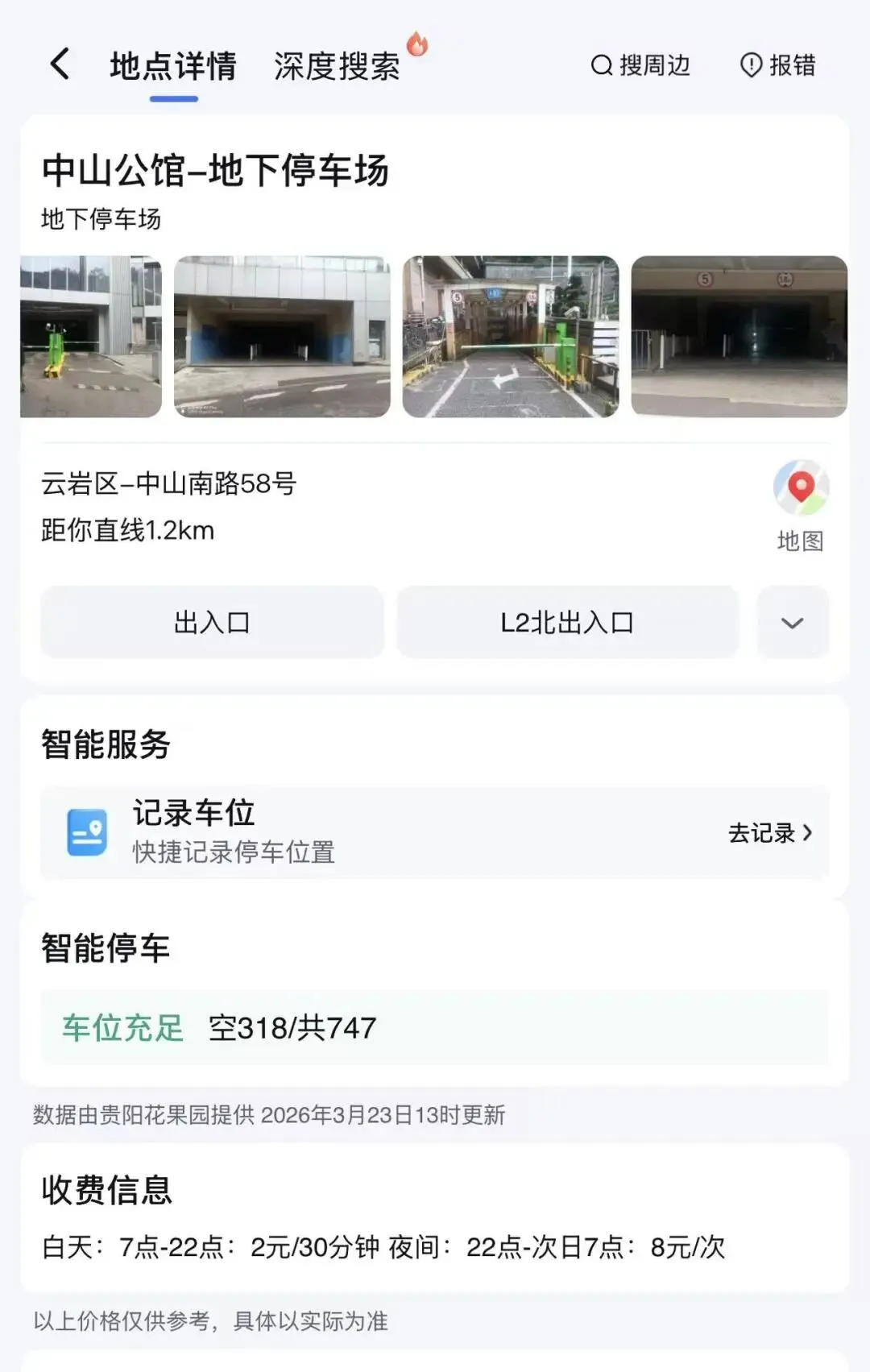
Task: Report an error via 报错
Action: point(777,65)
